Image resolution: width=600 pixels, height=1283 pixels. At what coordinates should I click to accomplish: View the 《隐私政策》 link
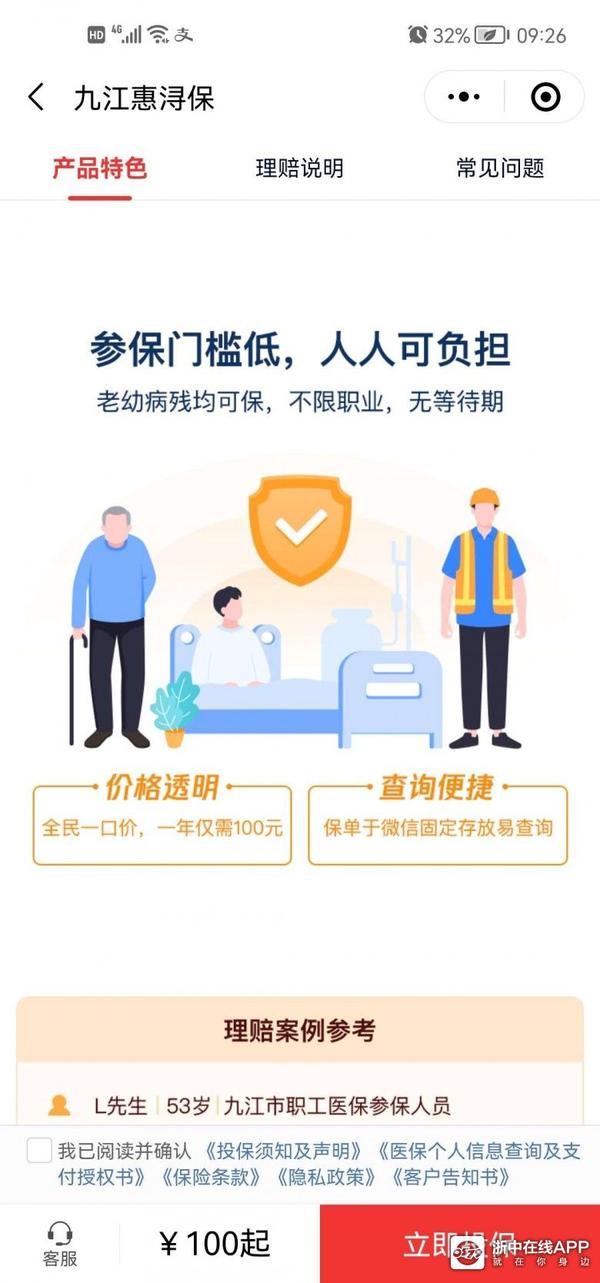pos(328,1177)
